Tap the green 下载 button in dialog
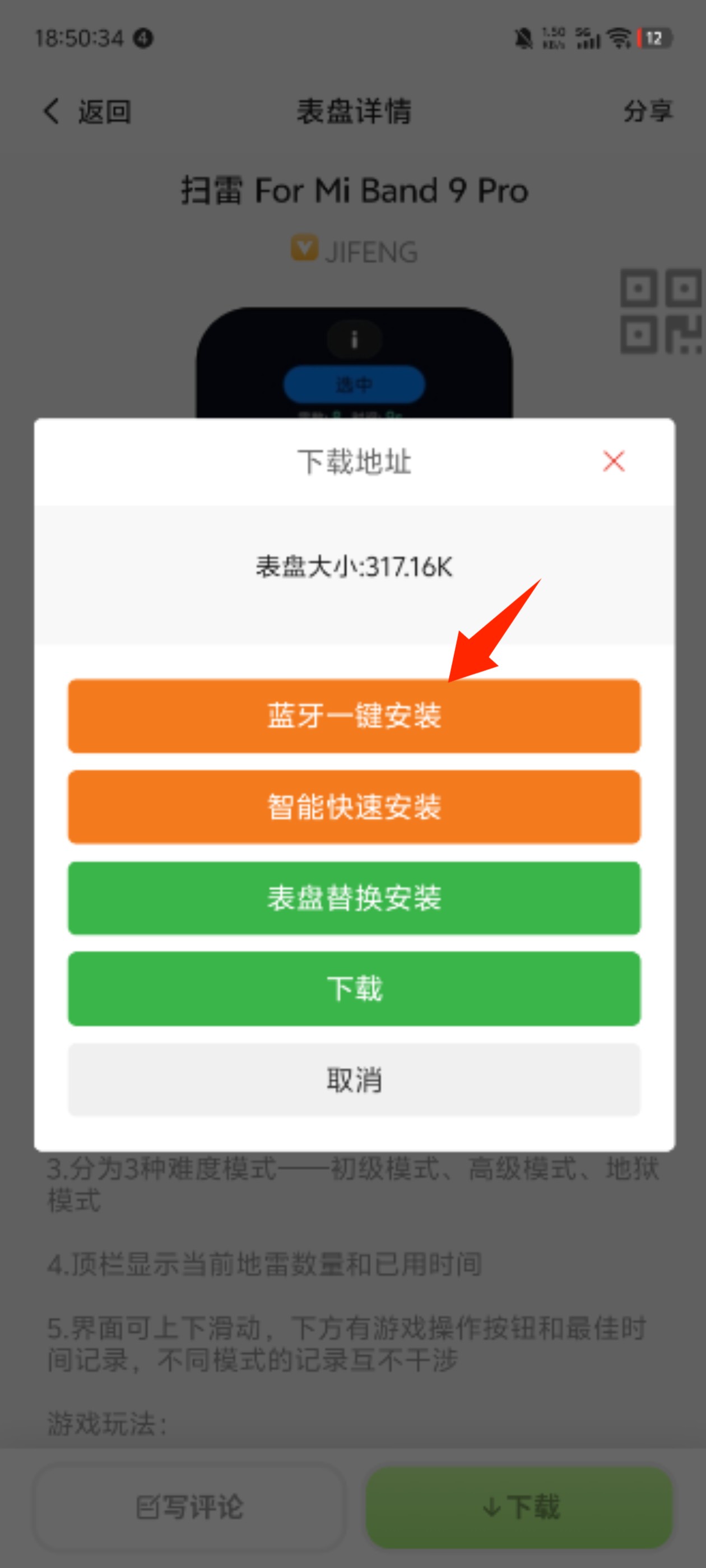This screenshot has width=706, height=1568. click(354, 988)
